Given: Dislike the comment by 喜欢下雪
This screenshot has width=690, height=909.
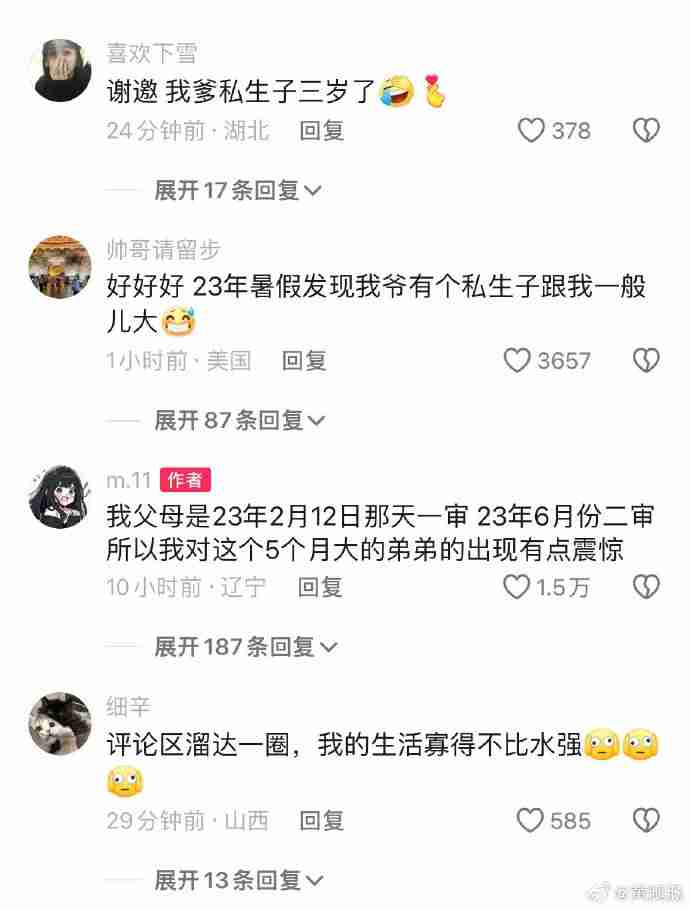Looking at the screenshot, I should coord(647,131).
